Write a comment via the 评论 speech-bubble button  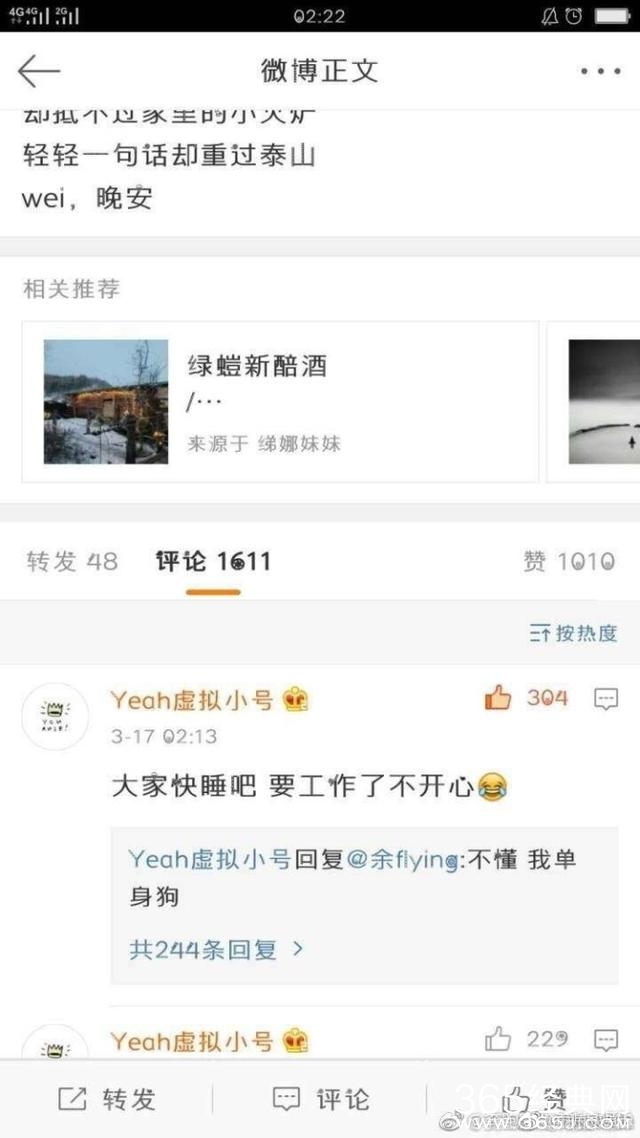click(320, 1100)
